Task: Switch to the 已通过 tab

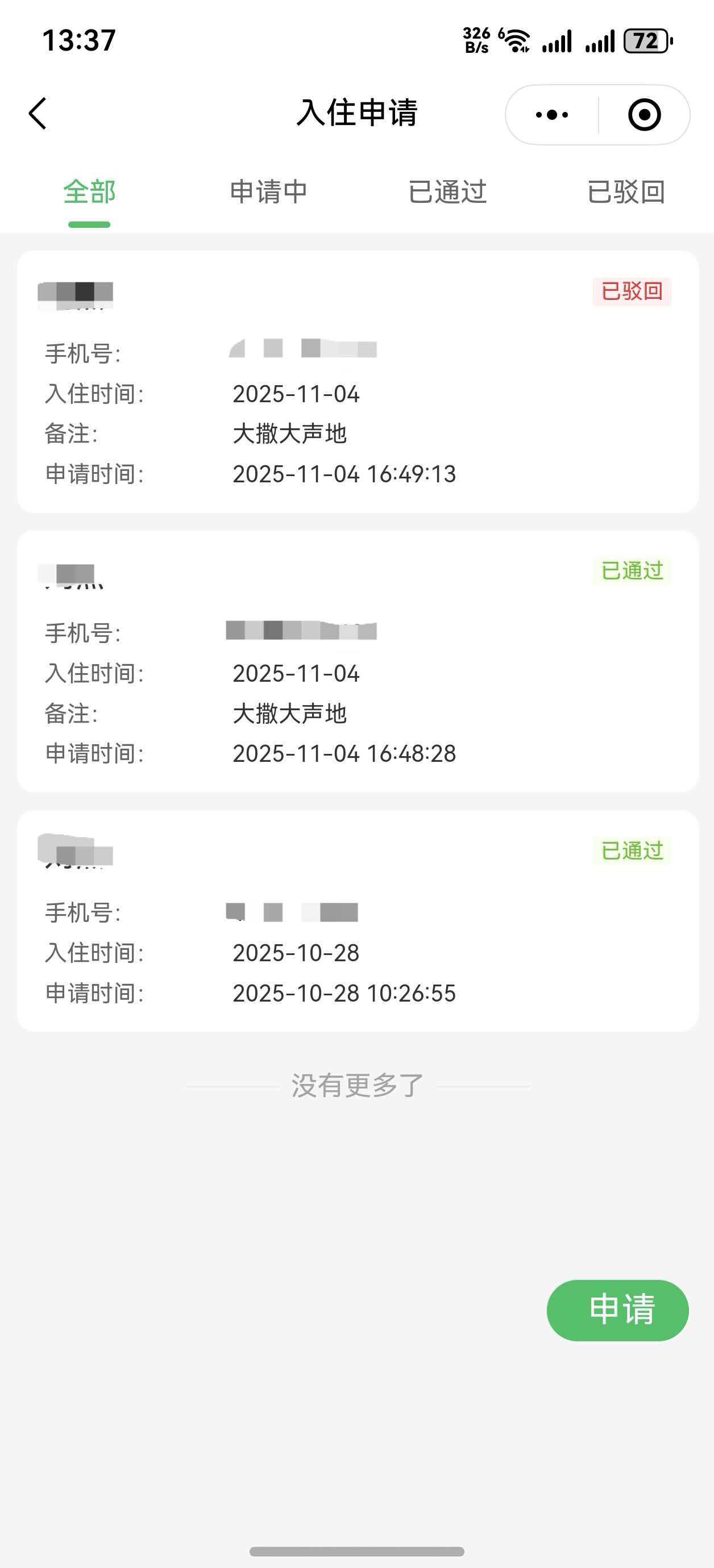Action: tap(447, 193)
